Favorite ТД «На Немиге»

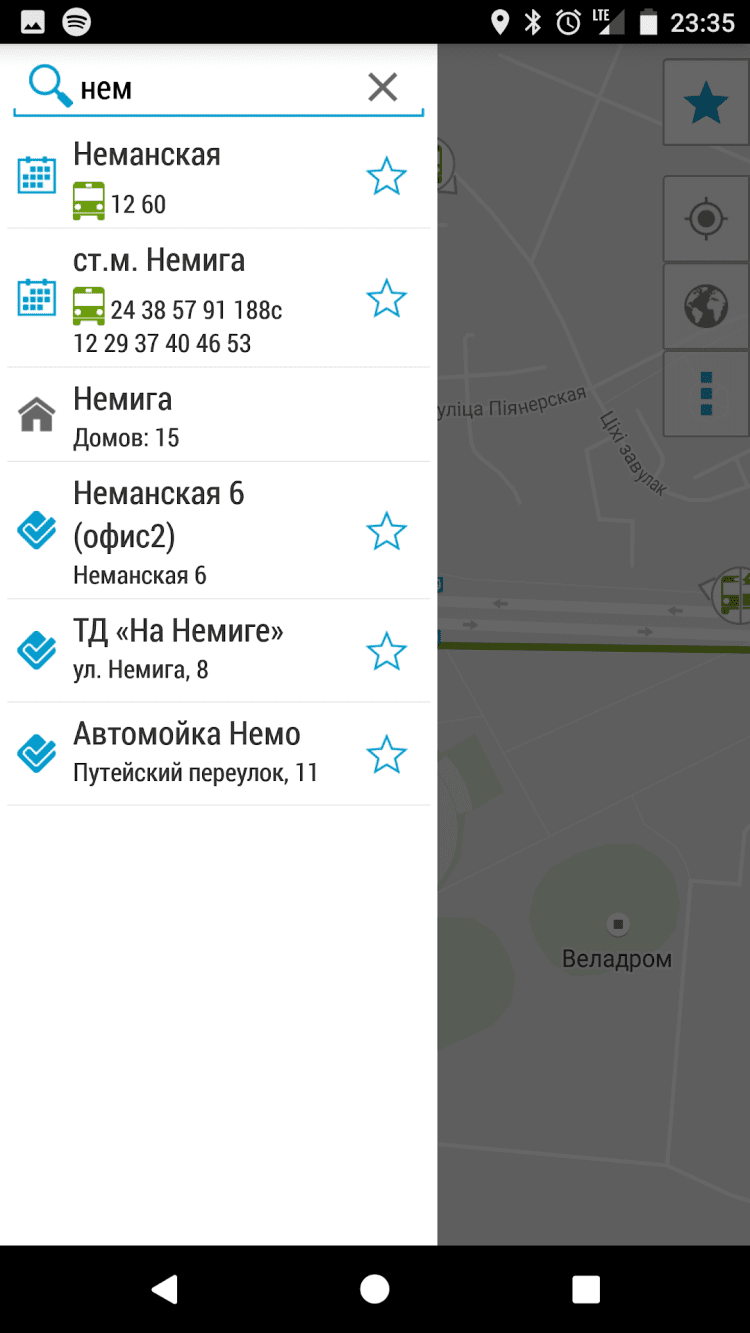[x=386, y=652]
